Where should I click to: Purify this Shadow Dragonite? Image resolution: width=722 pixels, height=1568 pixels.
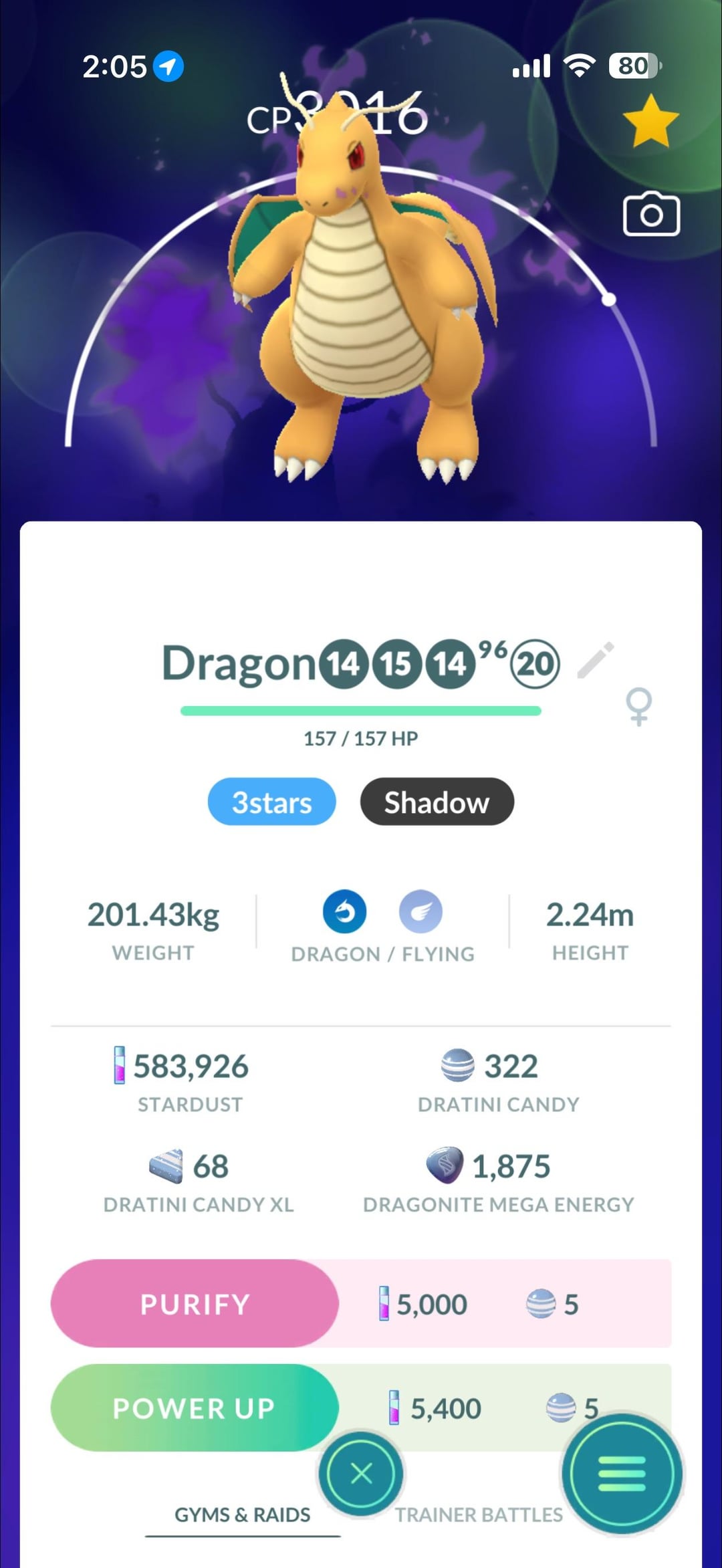click(195, 1304)
